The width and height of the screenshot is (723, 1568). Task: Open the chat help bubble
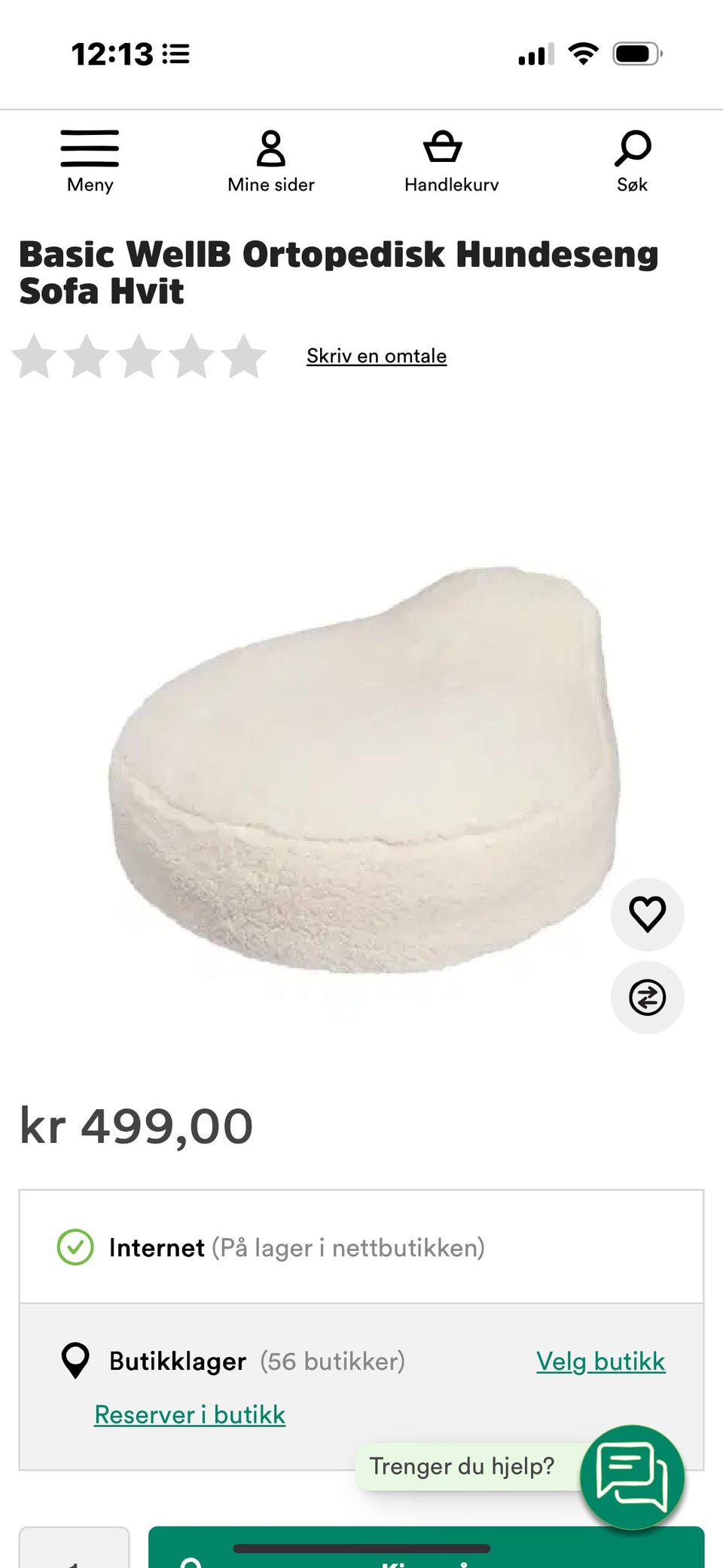(632, 1477)
